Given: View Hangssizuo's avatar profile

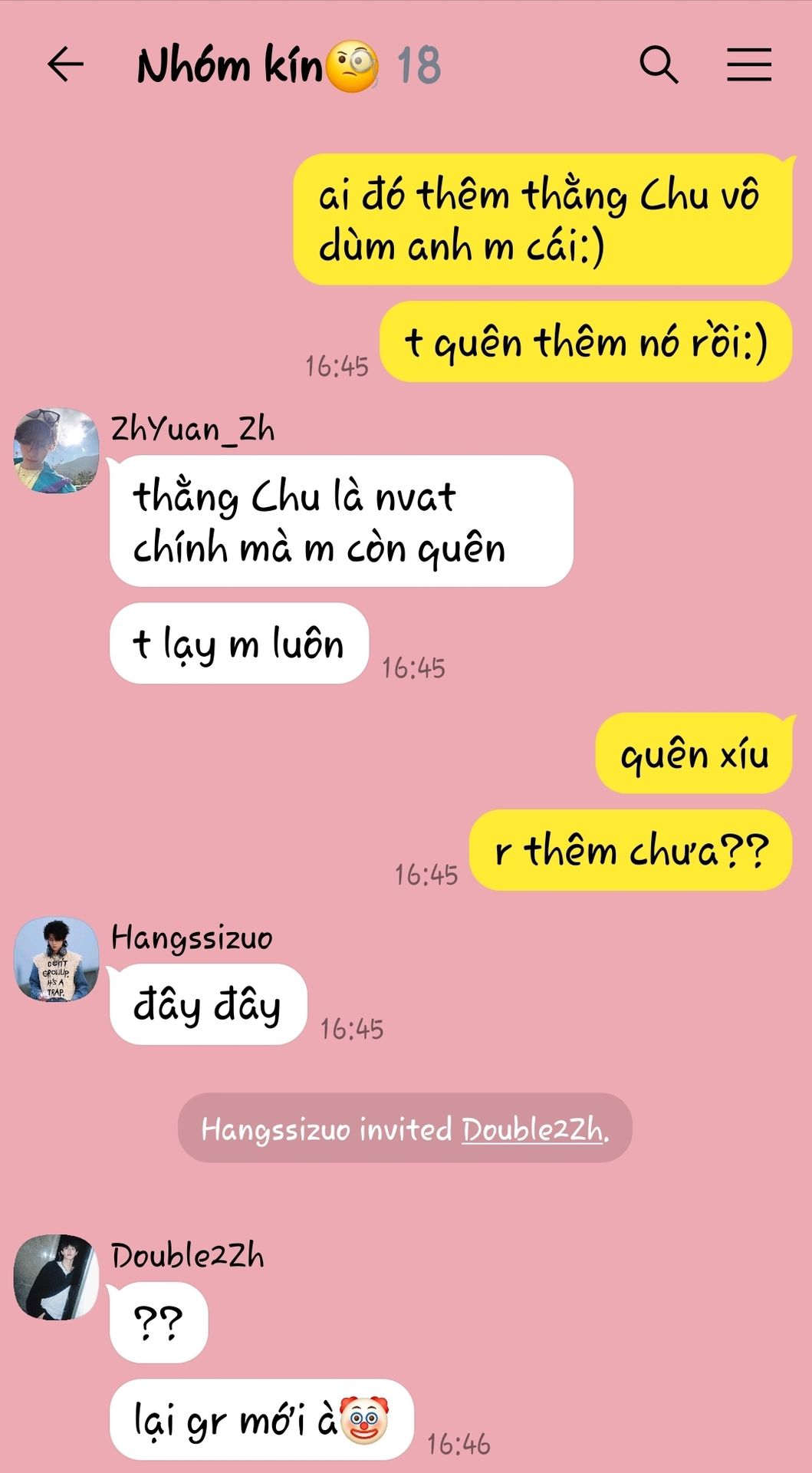Looking at the screenshot, I should click(57, 959).
